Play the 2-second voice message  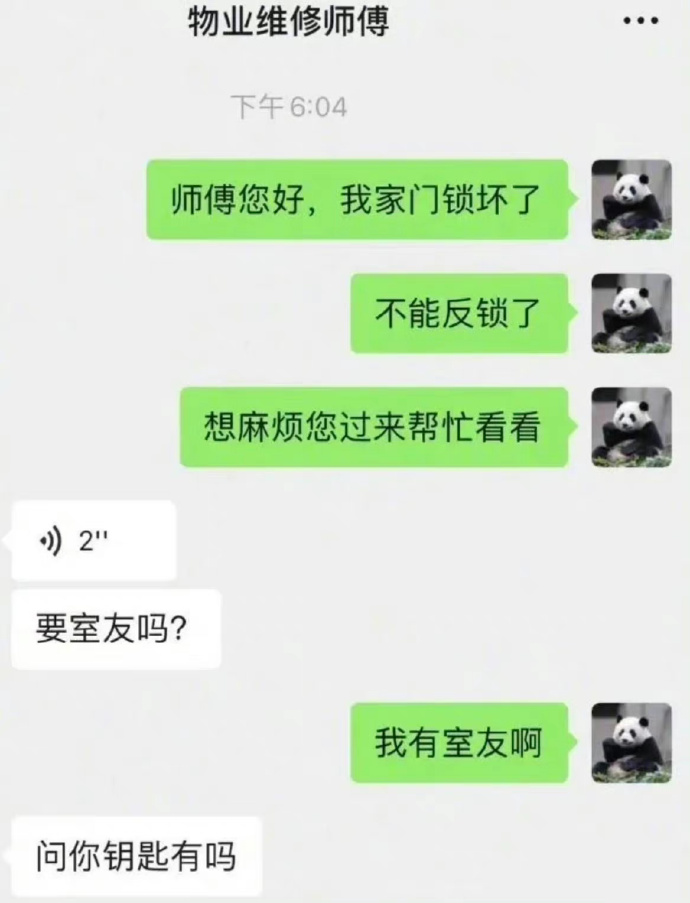(93, 541)
